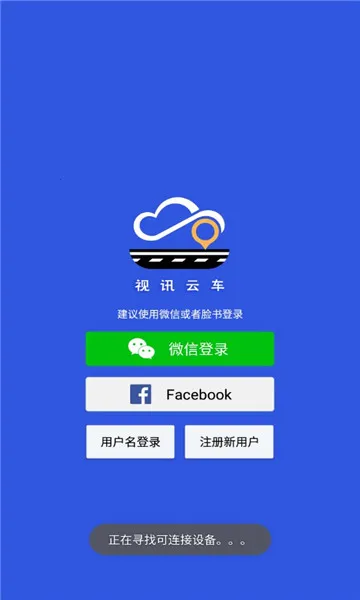This screenshot has width=360, height=600.
Task: Choose 用户名登录 to log in
Action: point(130,442)
